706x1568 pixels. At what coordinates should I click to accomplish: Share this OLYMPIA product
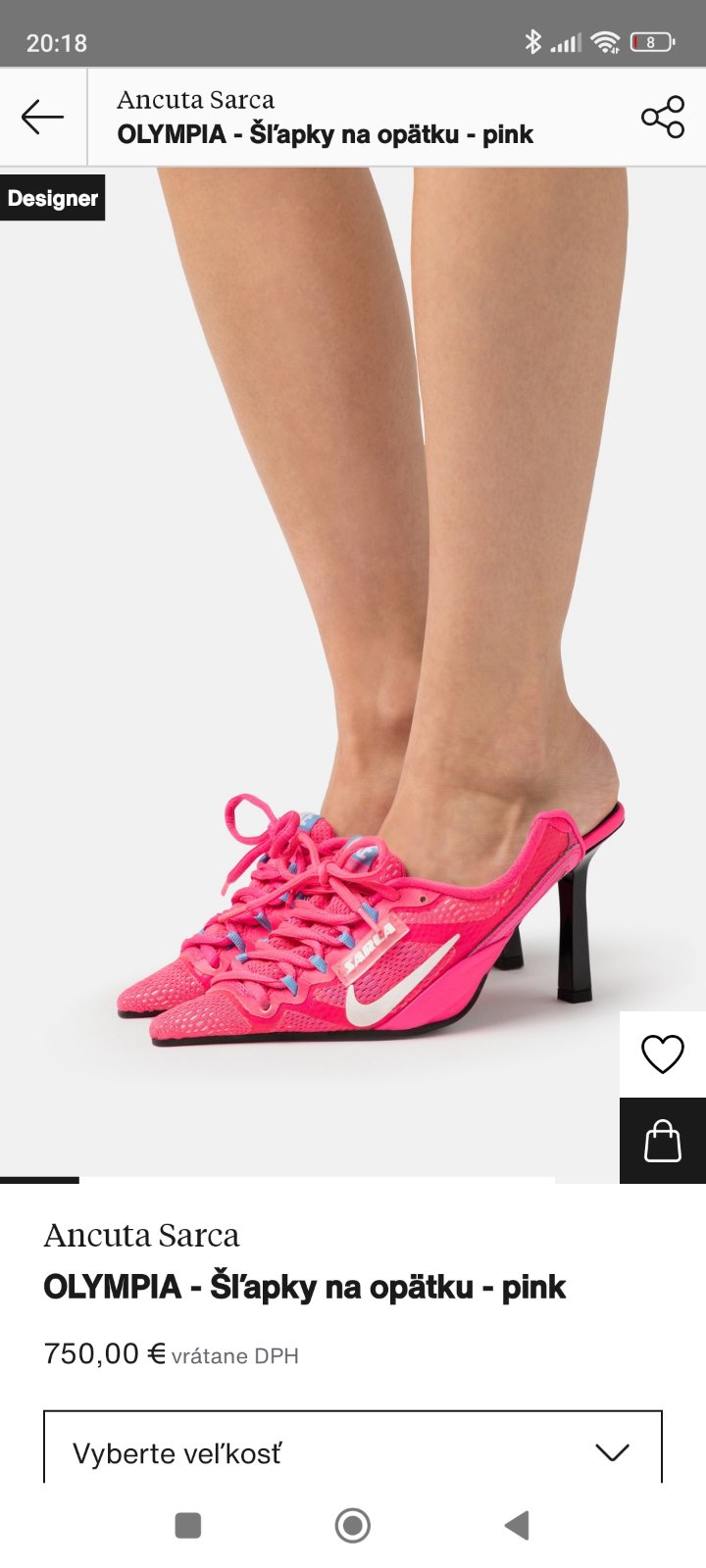coord(663,117)
